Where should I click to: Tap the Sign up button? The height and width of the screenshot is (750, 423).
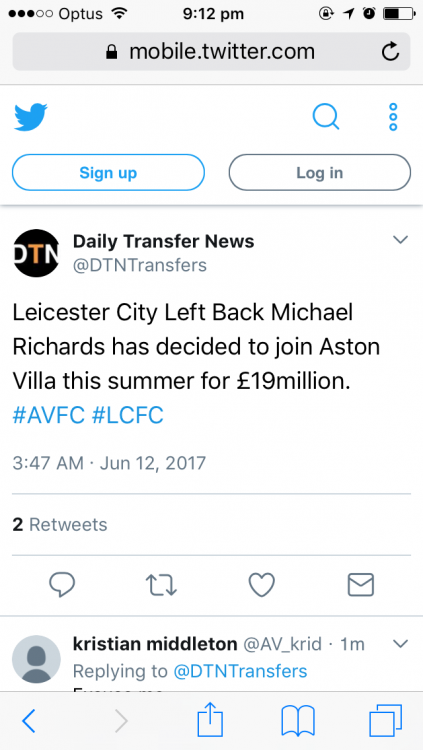[108, 173]
